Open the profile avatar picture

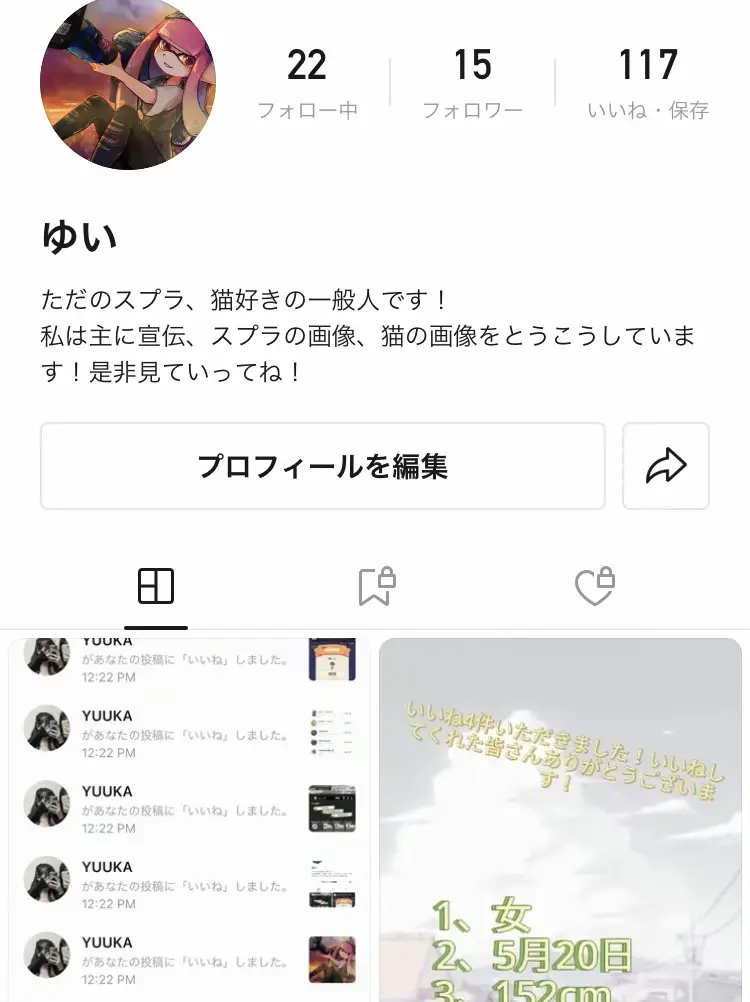[x=128, y=83]
